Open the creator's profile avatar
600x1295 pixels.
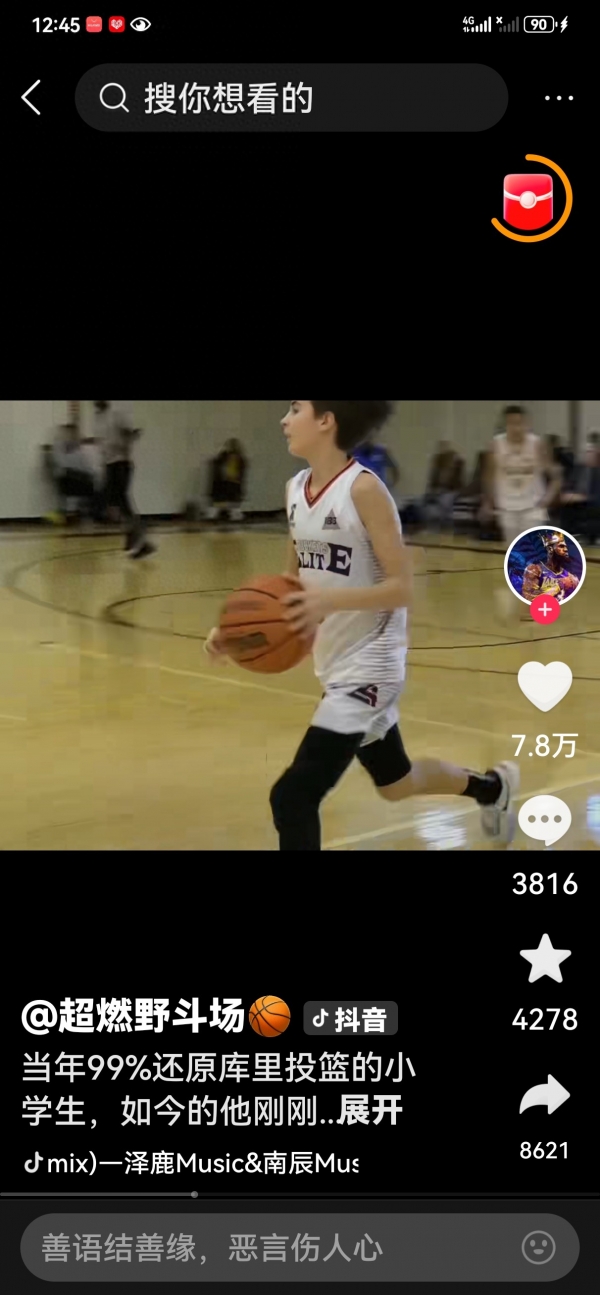543,565
